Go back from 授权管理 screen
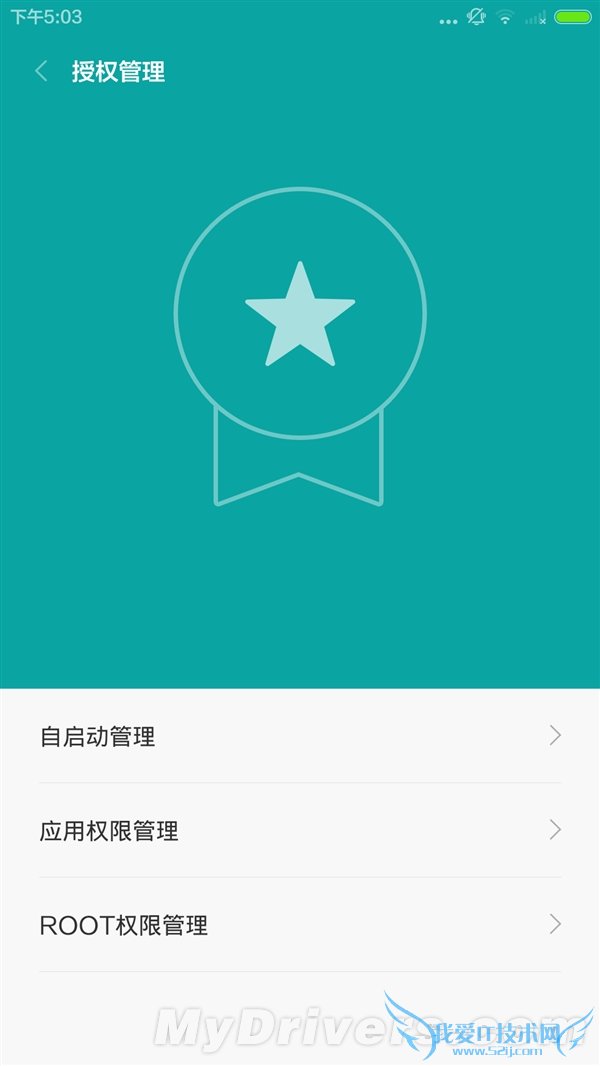This screenshot has height=1066, width=600. 41,71
